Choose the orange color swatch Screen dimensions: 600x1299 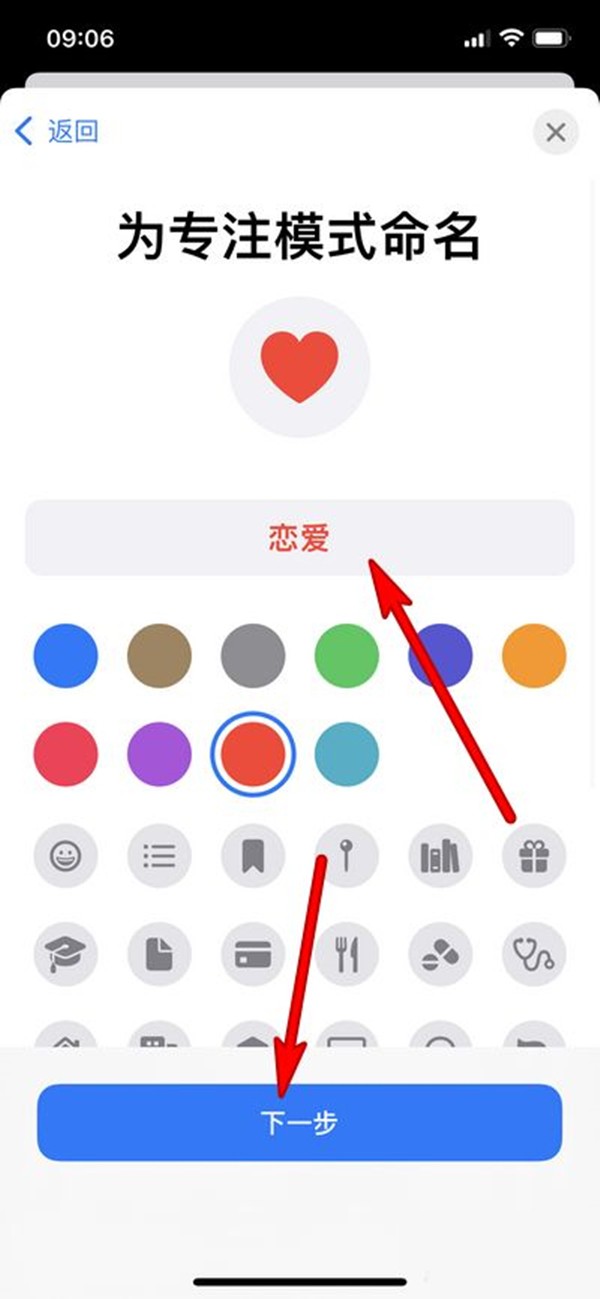click(x=534, y=656)
